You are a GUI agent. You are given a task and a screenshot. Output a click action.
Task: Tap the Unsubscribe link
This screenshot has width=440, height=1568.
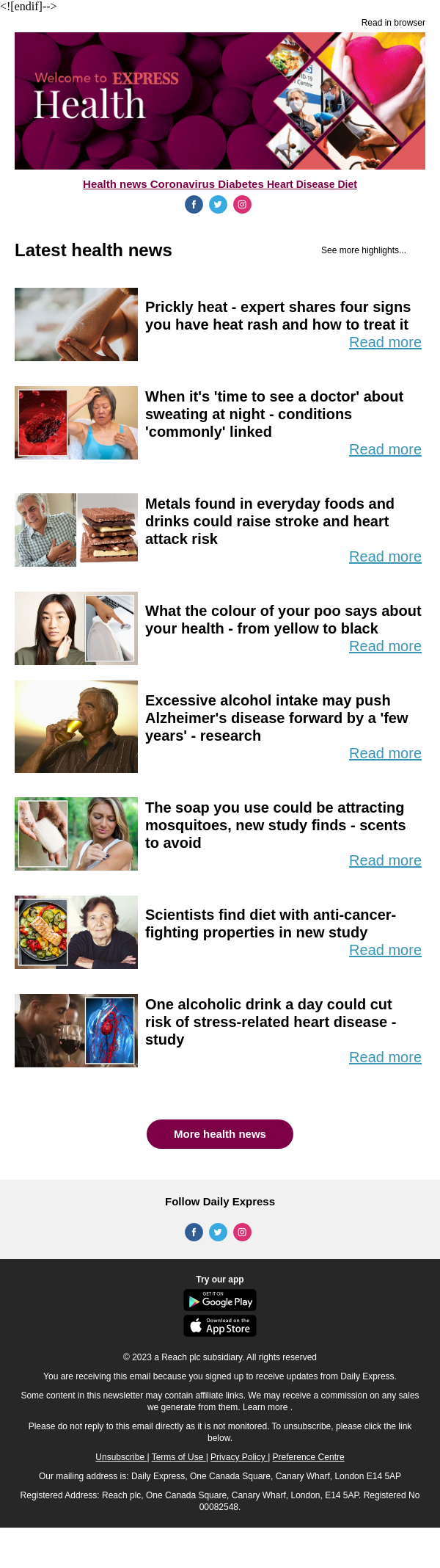(x=120, y=1457)
